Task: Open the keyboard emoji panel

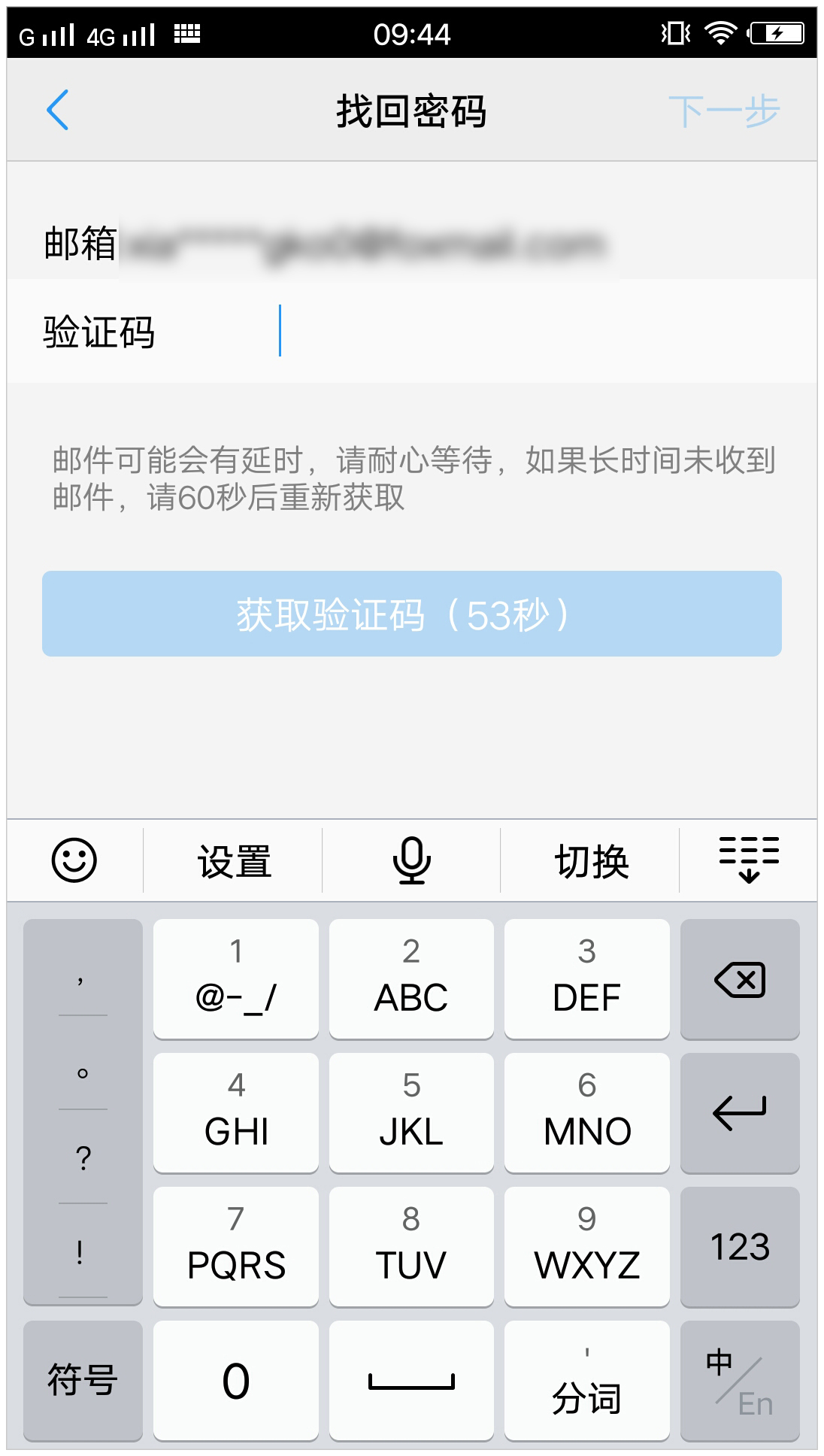Action: click(x=74, y=860)
